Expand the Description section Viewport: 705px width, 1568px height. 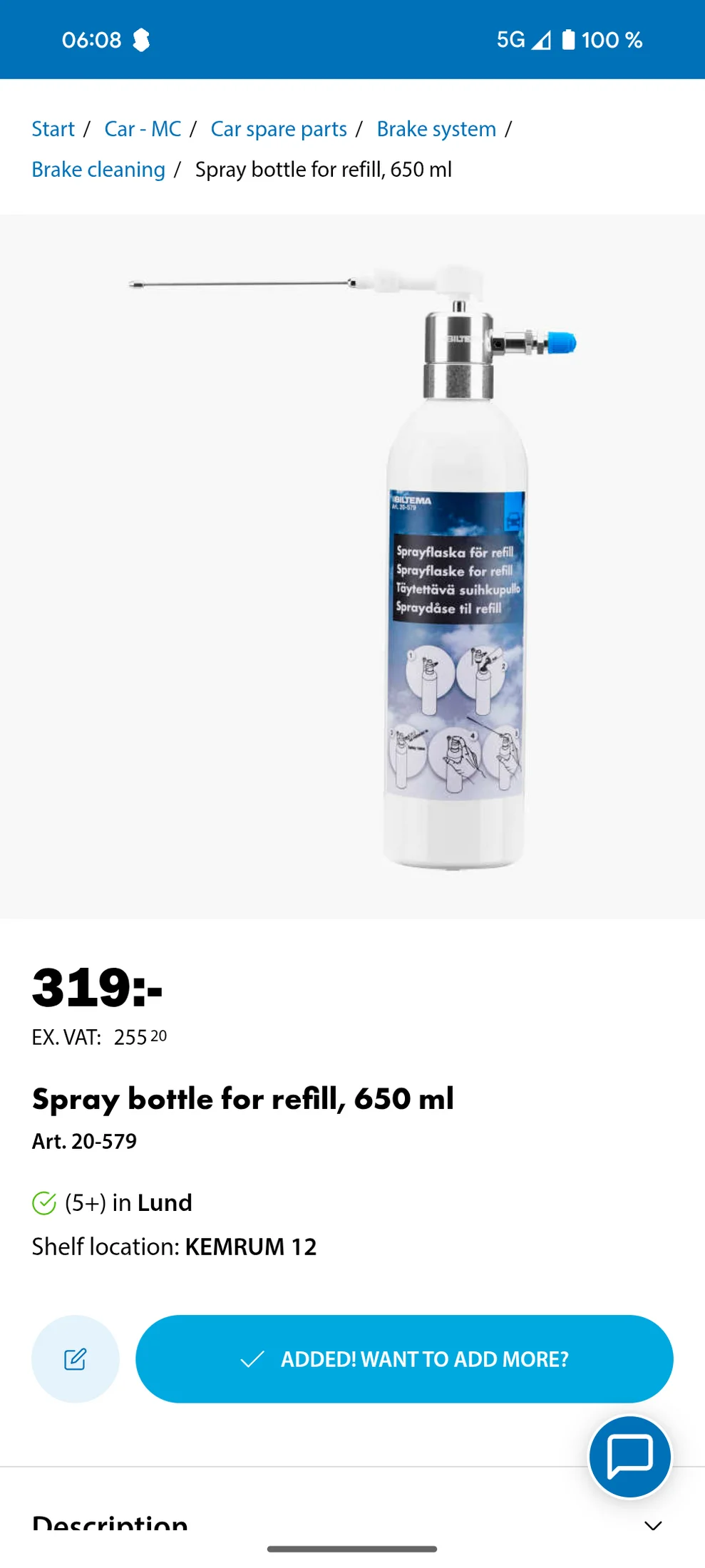tap(652, 1524)
